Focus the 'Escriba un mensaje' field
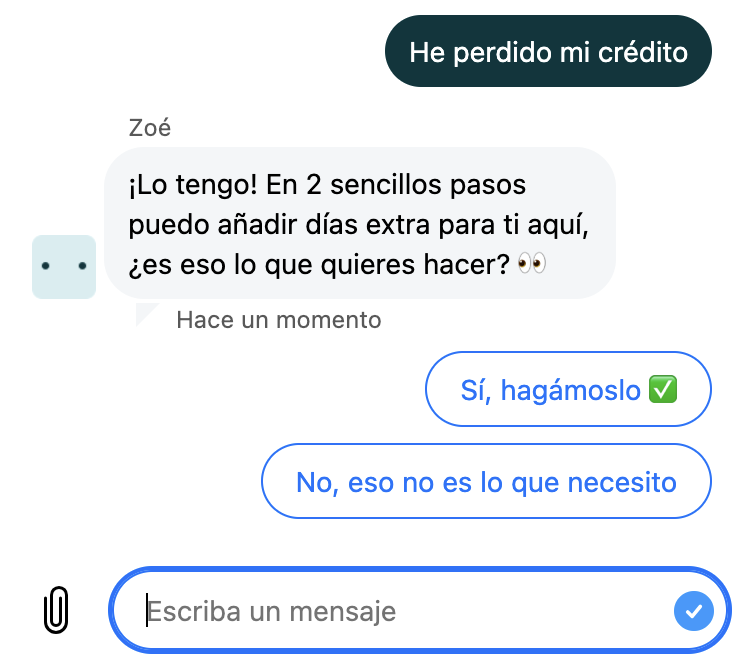Viewport: 742px width, 668px height. pyautogui.click(x=400, y=610)
